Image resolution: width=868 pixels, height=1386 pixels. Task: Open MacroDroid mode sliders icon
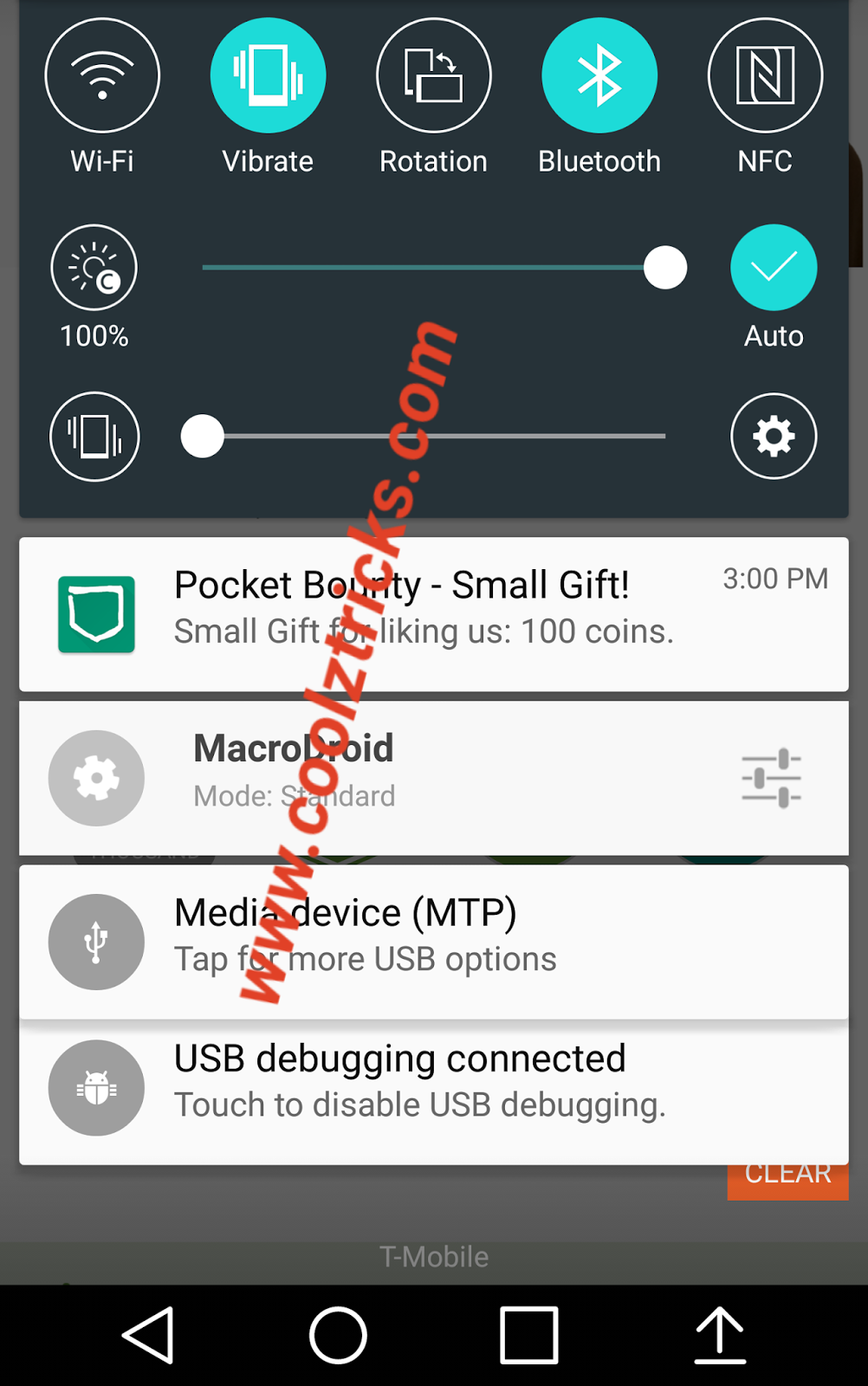click(x=771, y=777)
